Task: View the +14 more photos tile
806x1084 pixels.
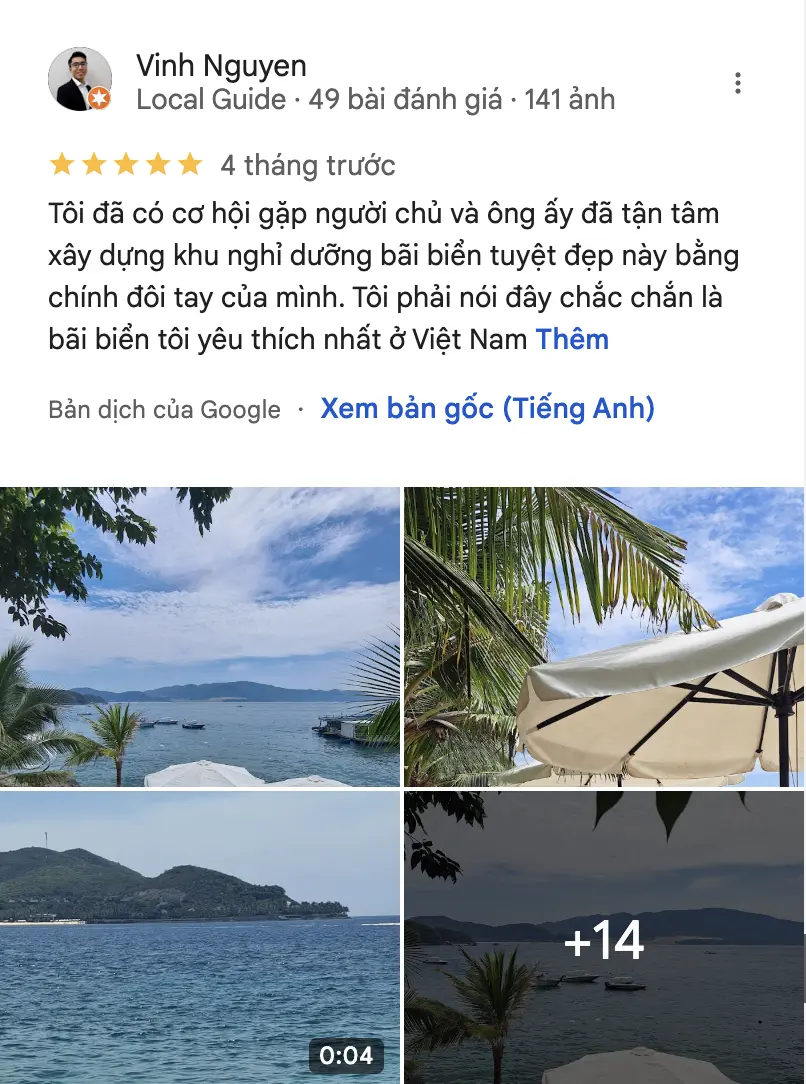Action: (603, 938)
